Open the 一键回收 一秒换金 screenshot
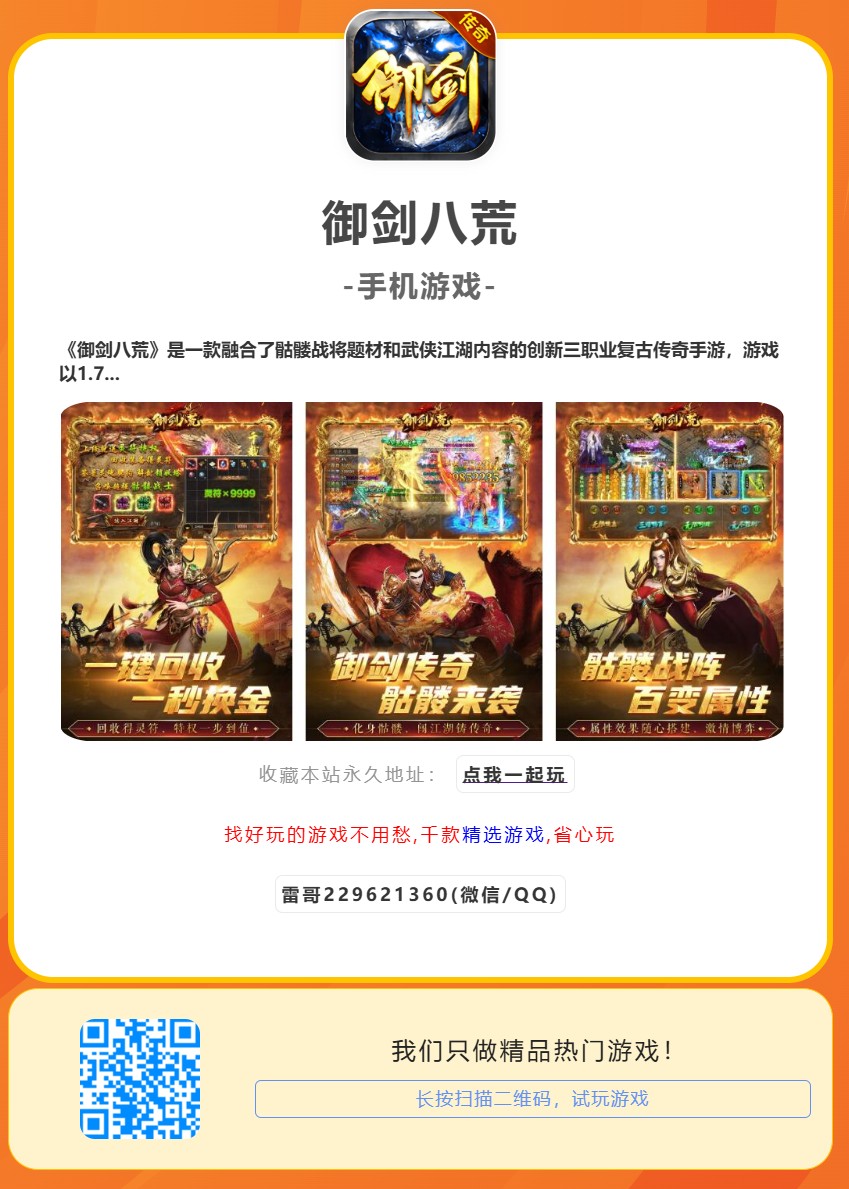Viewport: 849px width, 1189px height. pyautogui.click(x=177, y=571)
